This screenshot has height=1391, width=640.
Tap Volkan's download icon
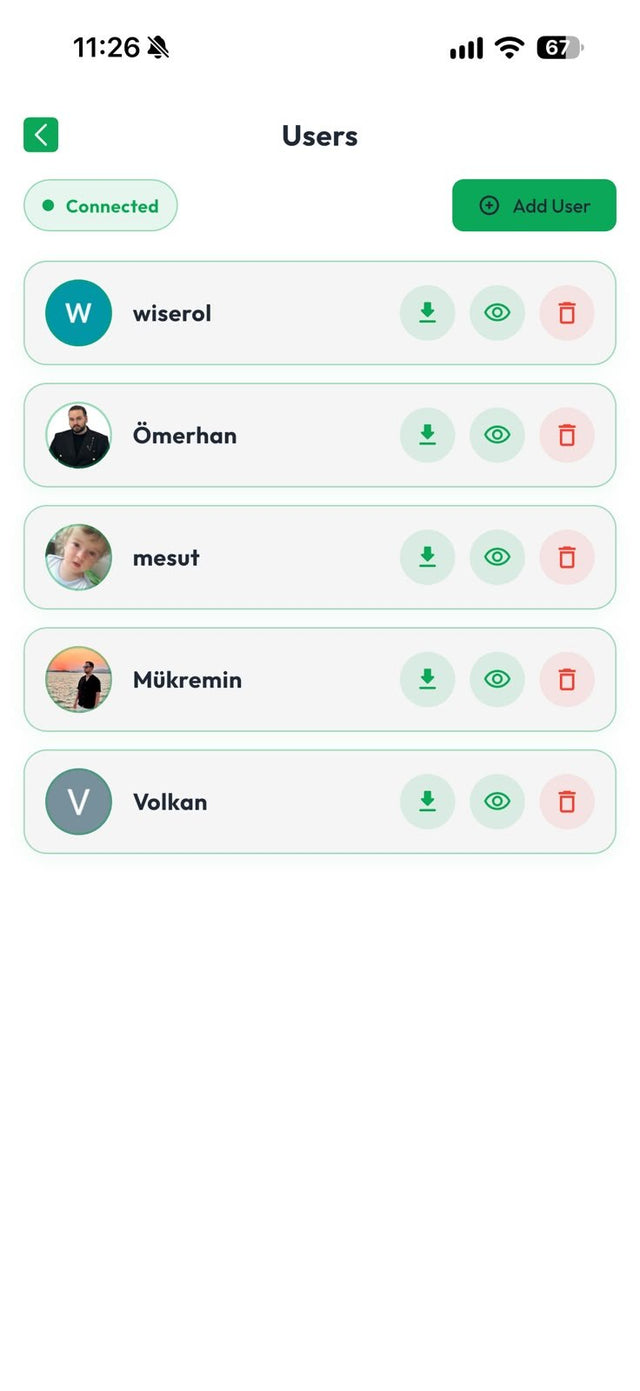(x=427, y=801)
